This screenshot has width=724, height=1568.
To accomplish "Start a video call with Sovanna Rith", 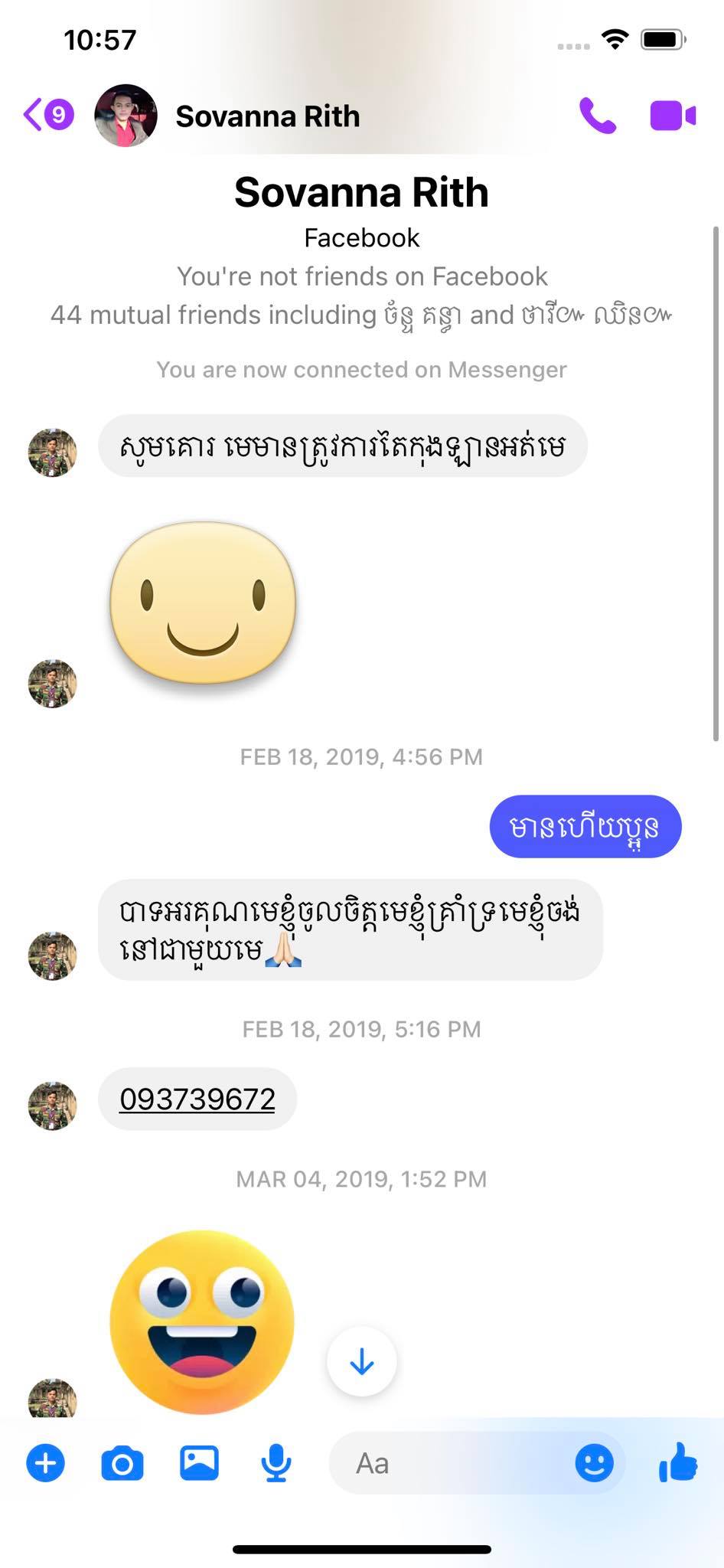I will coord(673,116).
